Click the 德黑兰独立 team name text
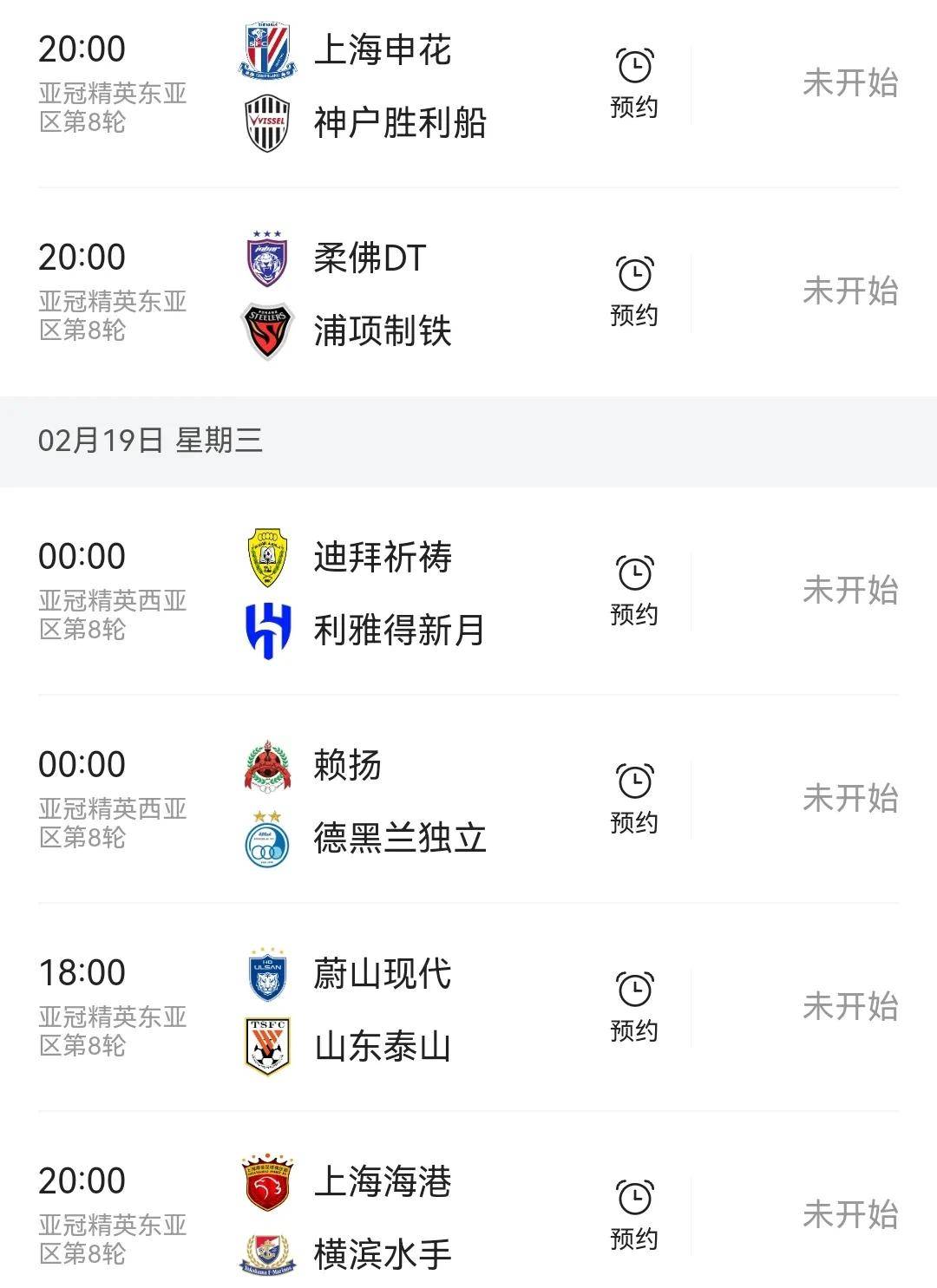 pyautogui.click(x=399, y=837)
